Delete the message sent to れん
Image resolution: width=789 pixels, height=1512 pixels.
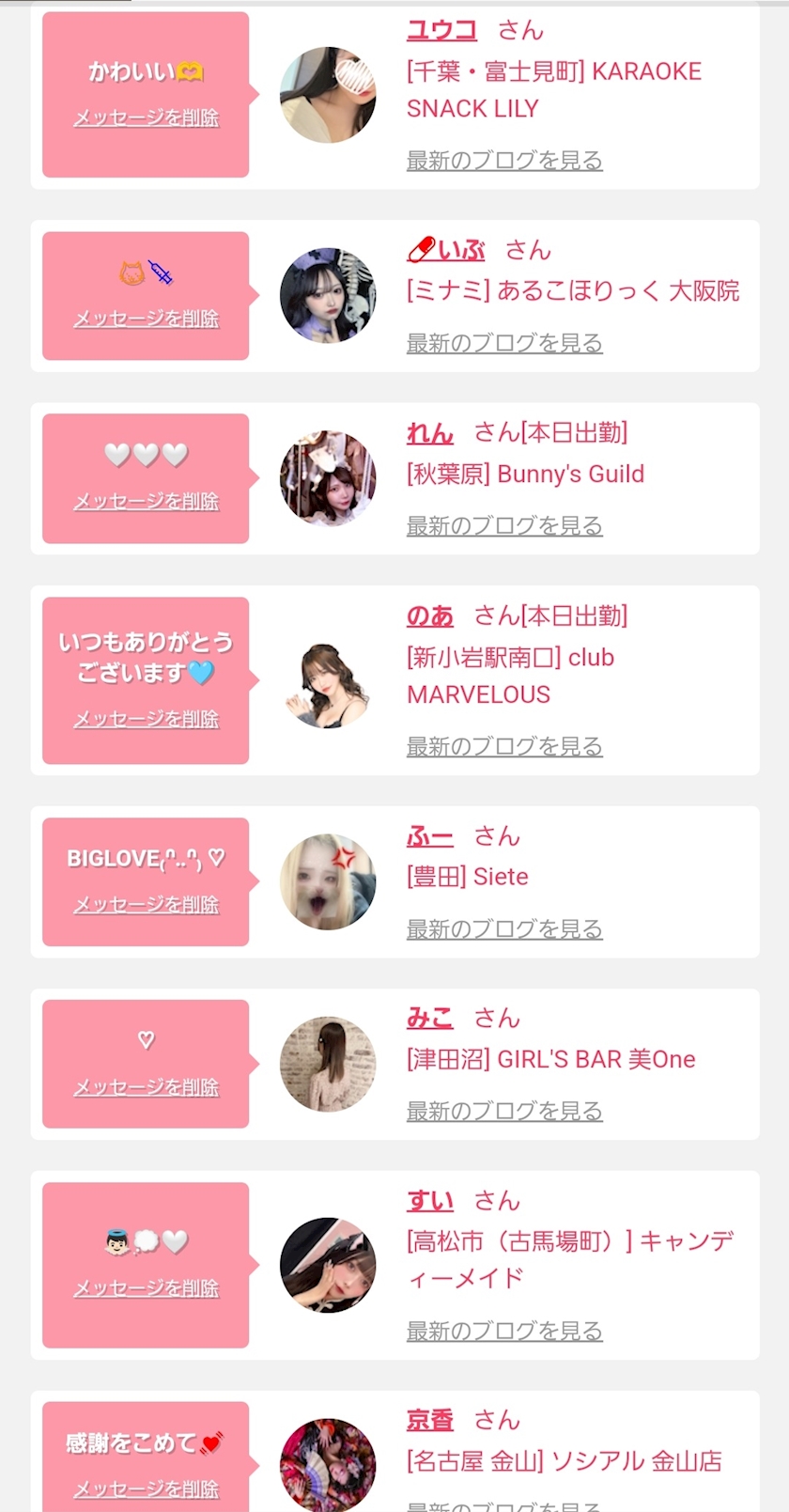coord(146,501)
